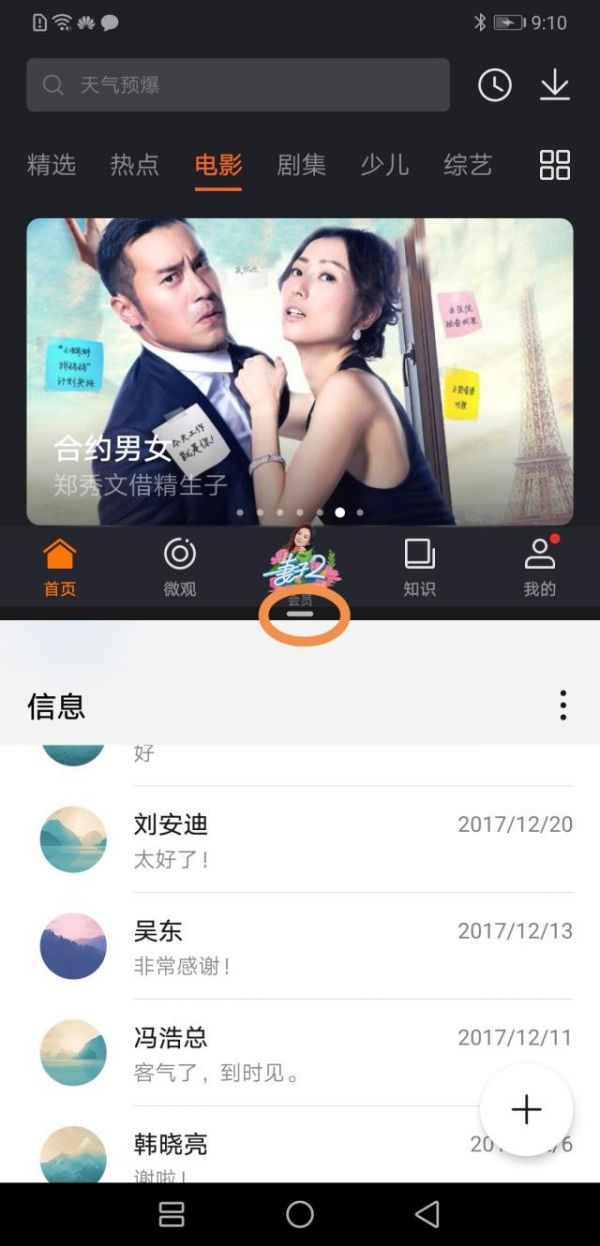Tap the system back button
Viewport: 600px width, 1246px height.
[428, 1214]
